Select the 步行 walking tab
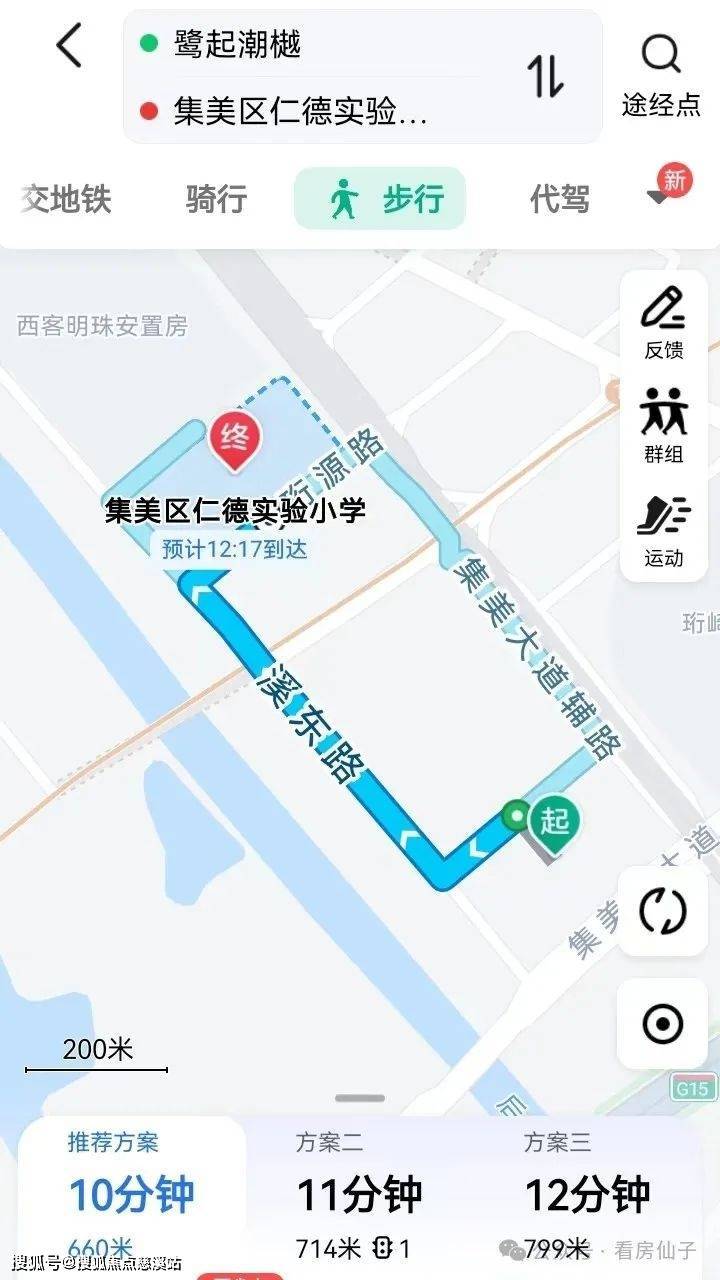This screenshot has width=720, height=1280. (x=380, y=199)
